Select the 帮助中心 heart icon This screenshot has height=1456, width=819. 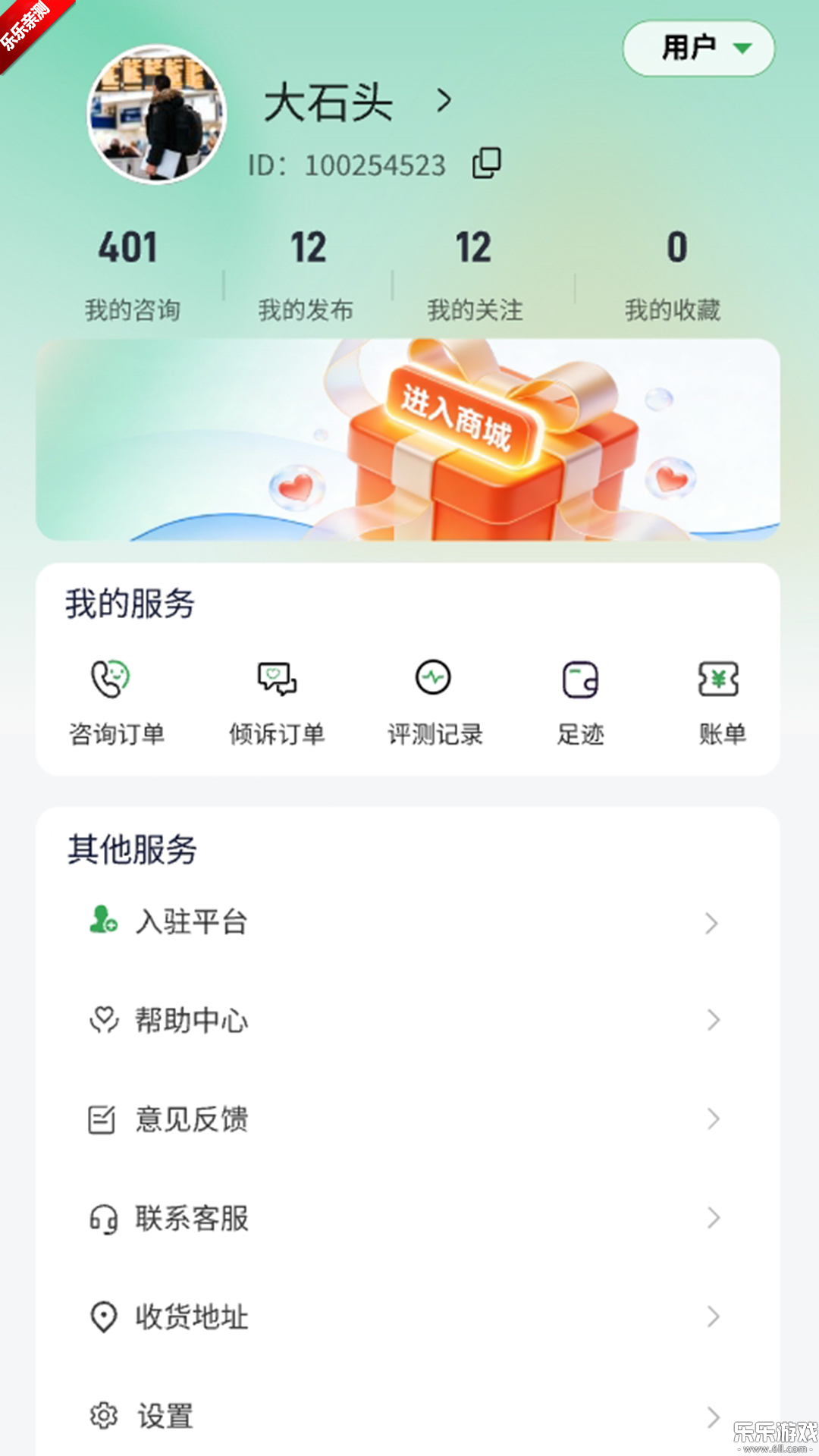[102, 1021]
